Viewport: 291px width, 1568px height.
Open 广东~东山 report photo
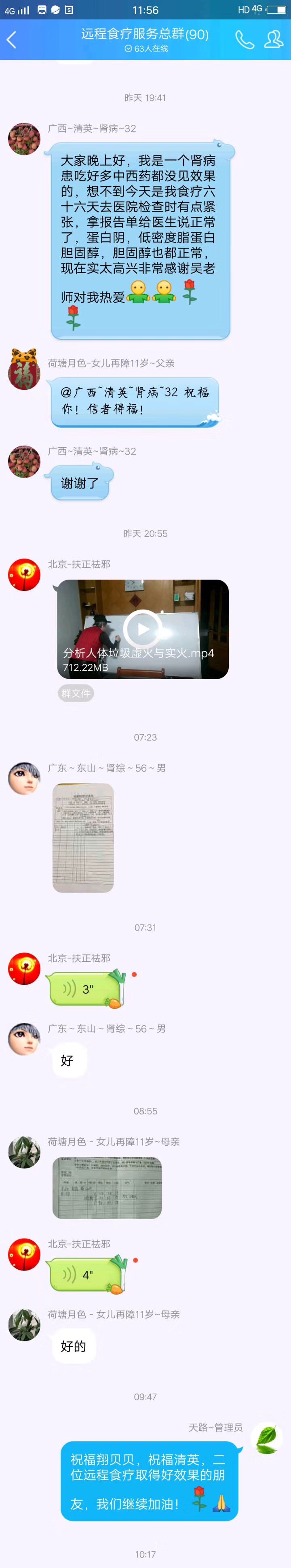83,837
